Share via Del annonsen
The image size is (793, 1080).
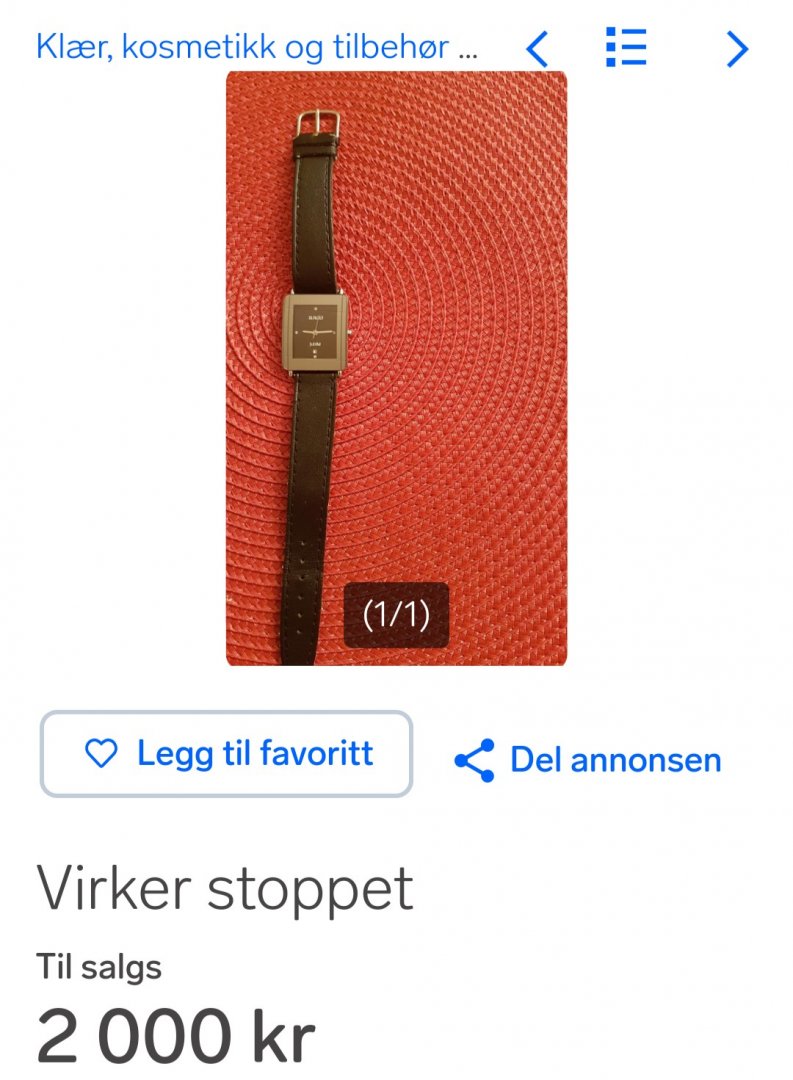(x=588, y=760)
